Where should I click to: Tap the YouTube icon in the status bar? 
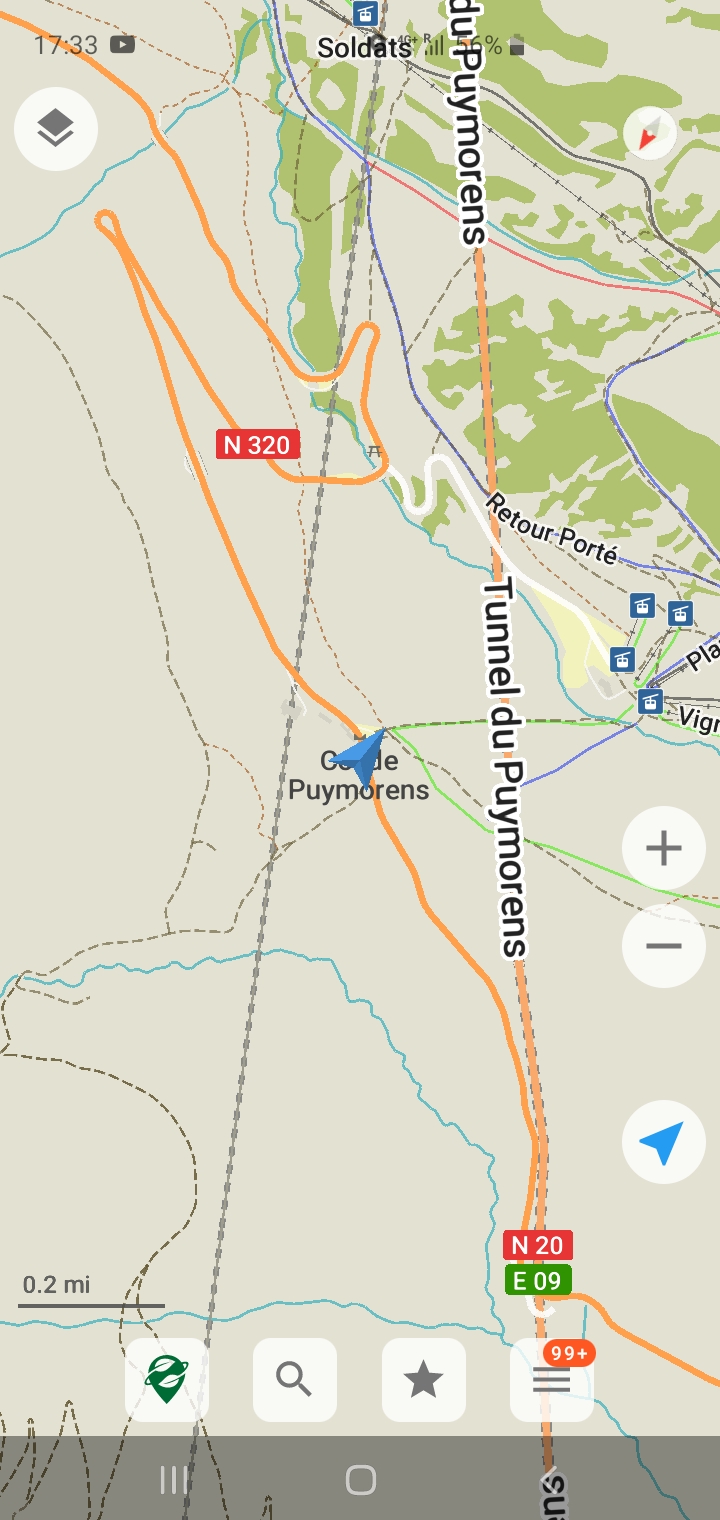point(121,45)
